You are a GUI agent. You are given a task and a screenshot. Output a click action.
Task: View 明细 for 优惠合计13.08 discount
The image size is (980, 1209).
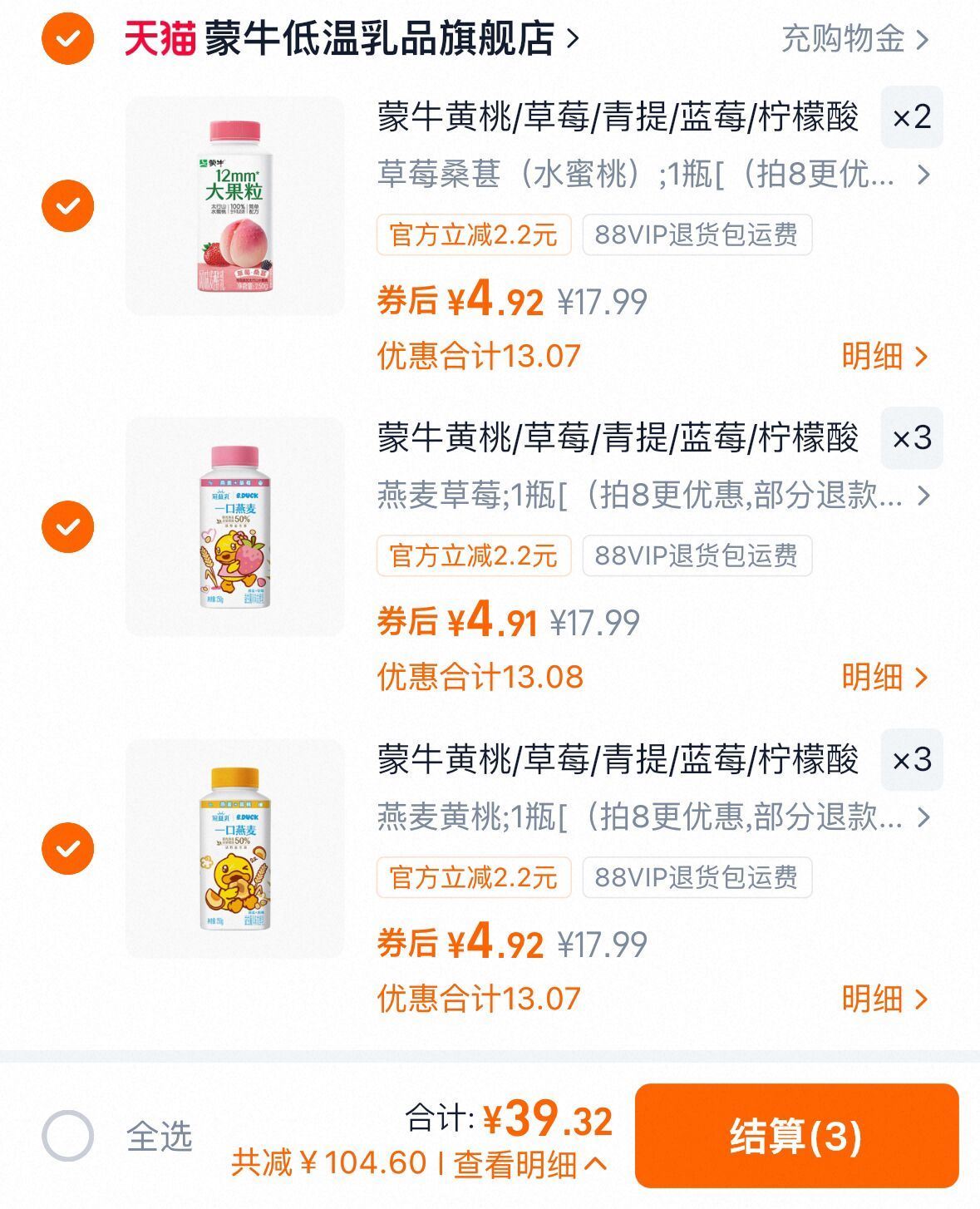tap(884, 678)
